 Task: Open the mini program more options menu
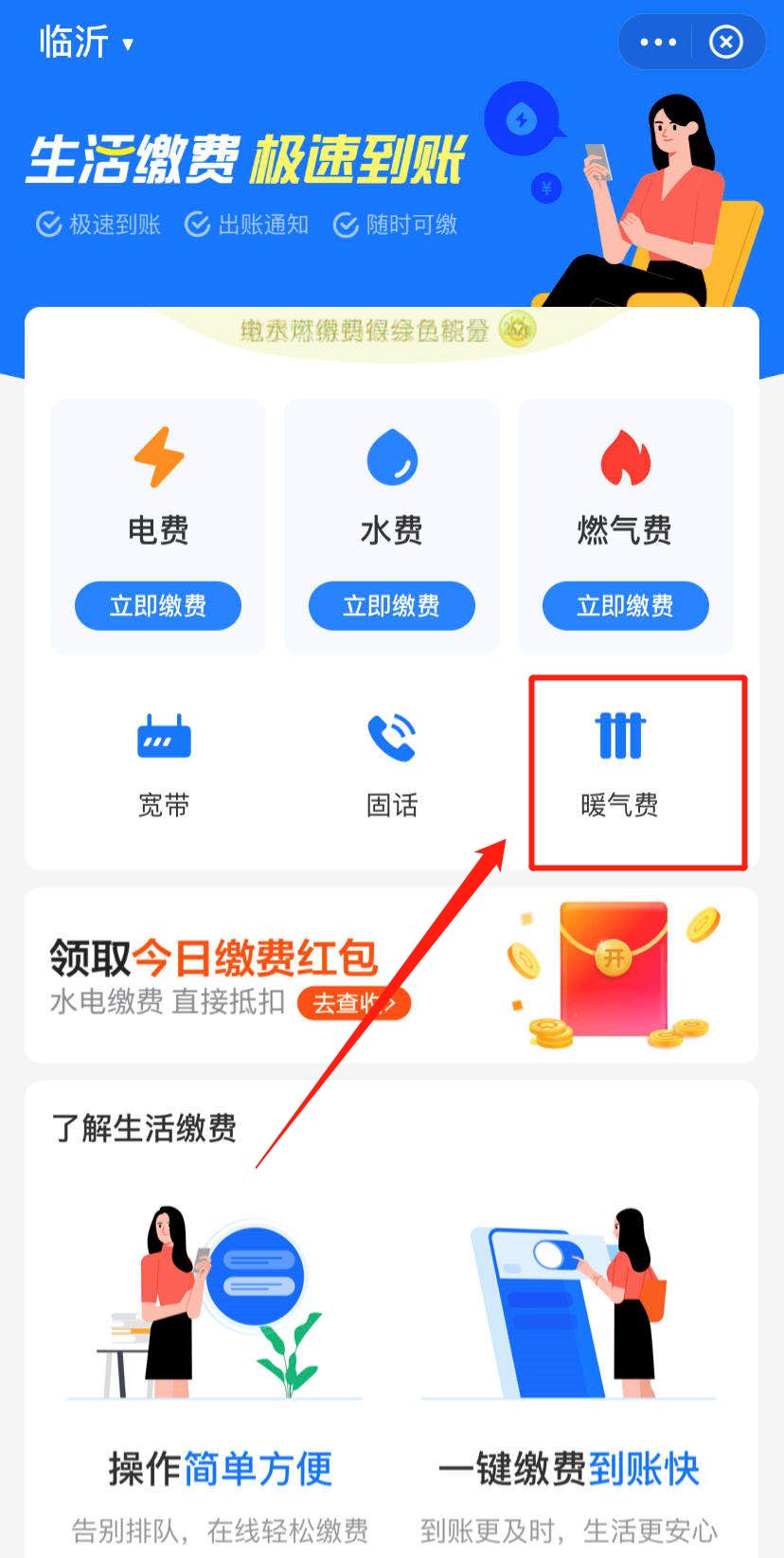658,43
